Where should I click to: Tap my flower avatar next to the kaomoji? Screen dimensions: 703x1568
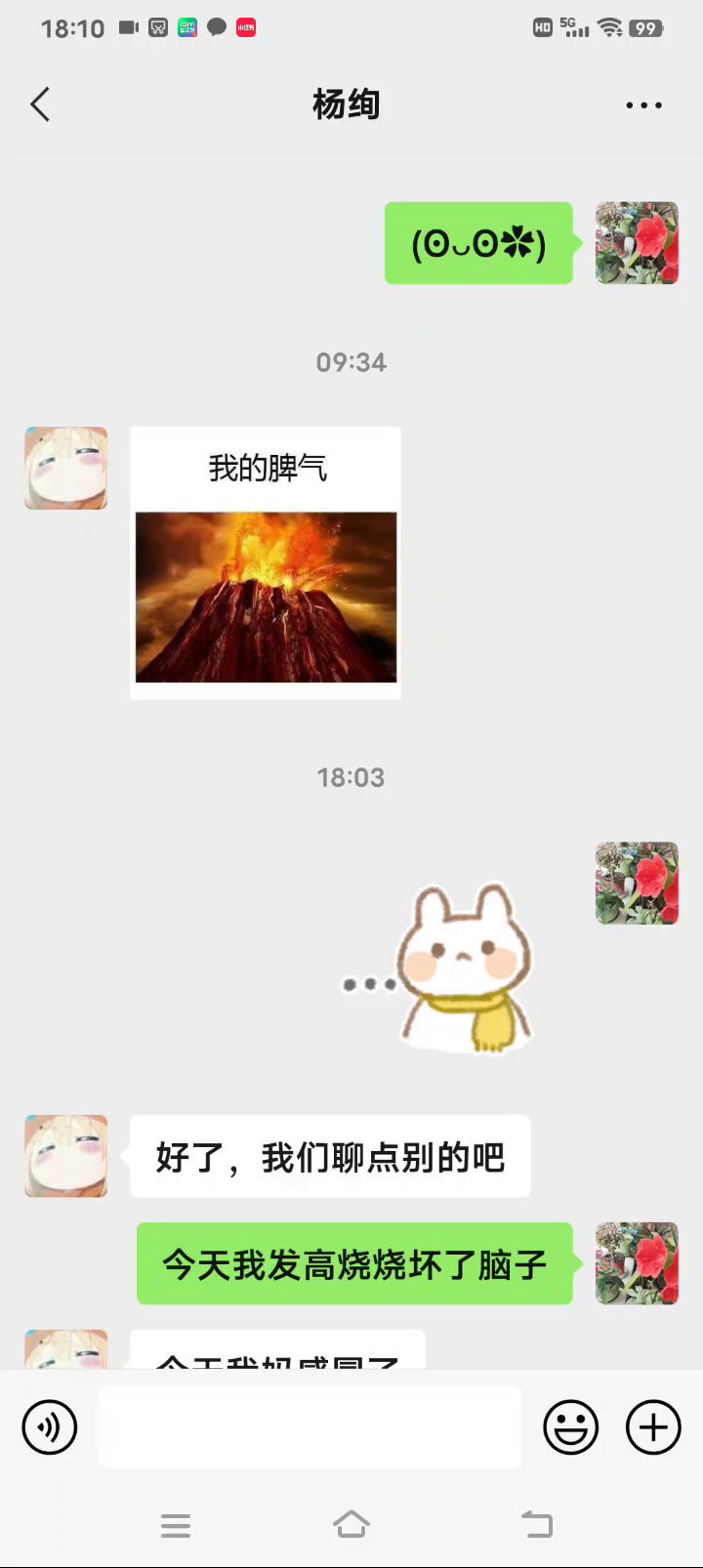tap(637, 243)
